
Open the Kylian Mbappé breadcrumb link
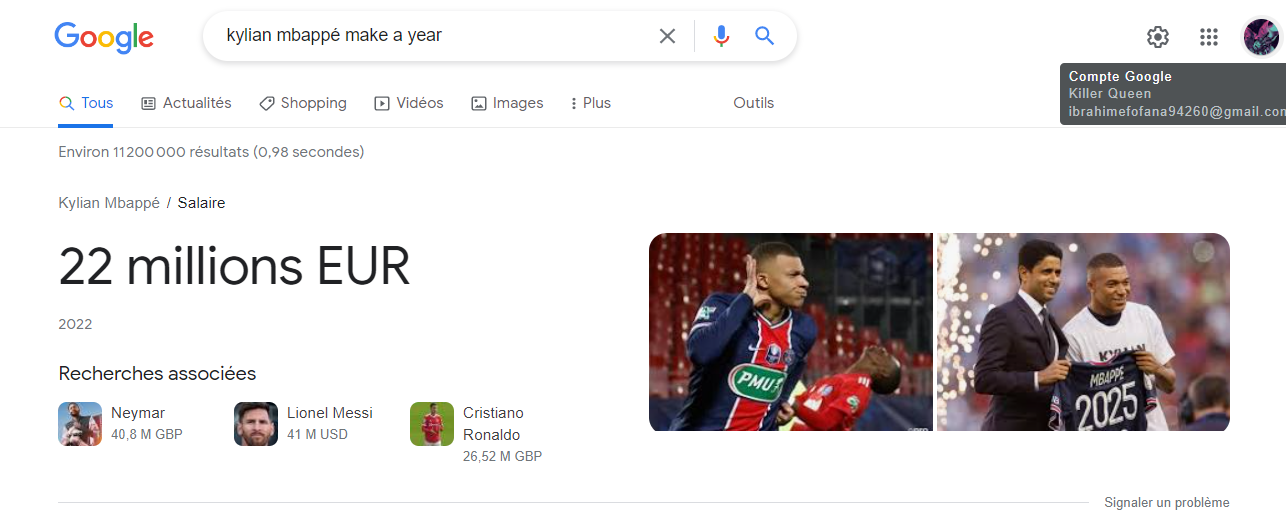(109, 203)
